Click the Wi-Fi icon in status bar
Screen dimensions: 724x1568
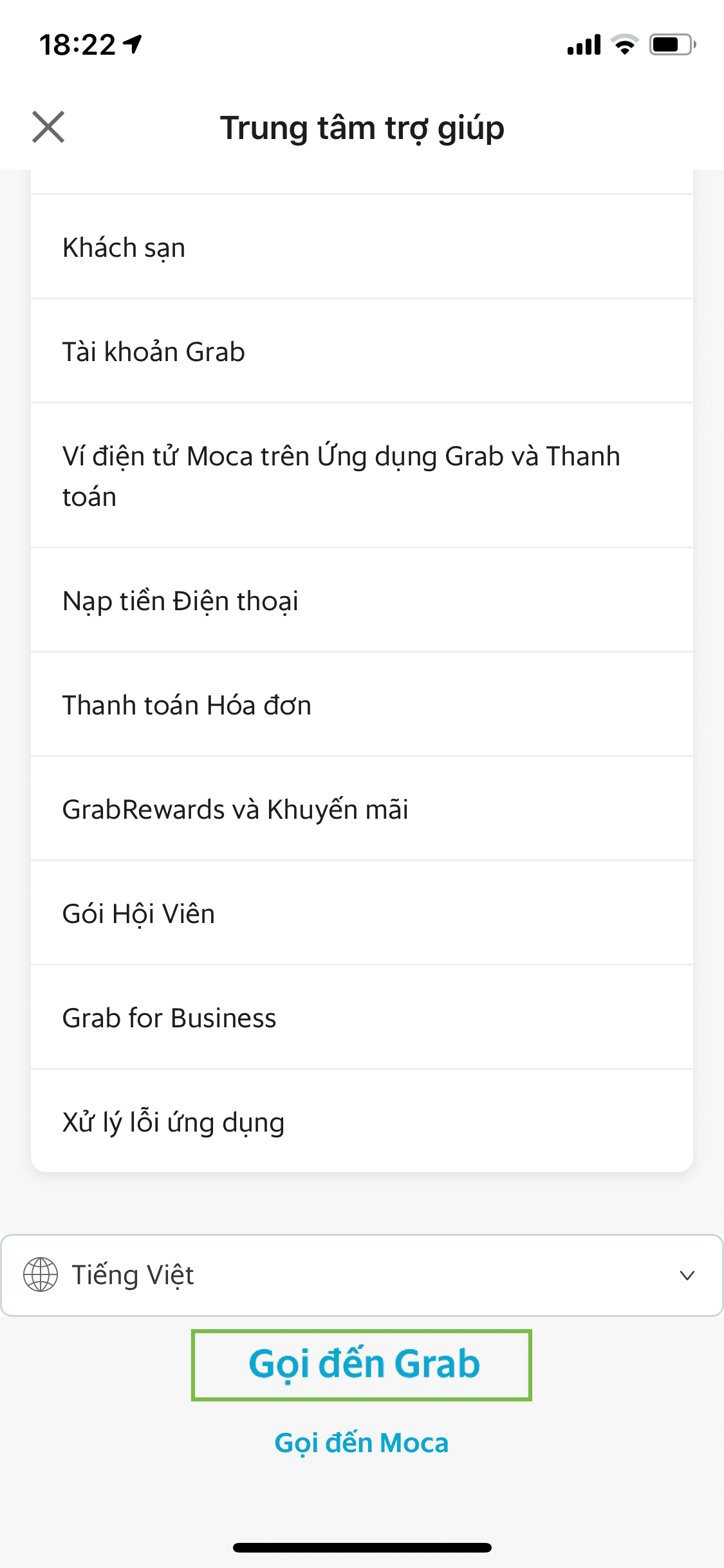pos(623,44)
